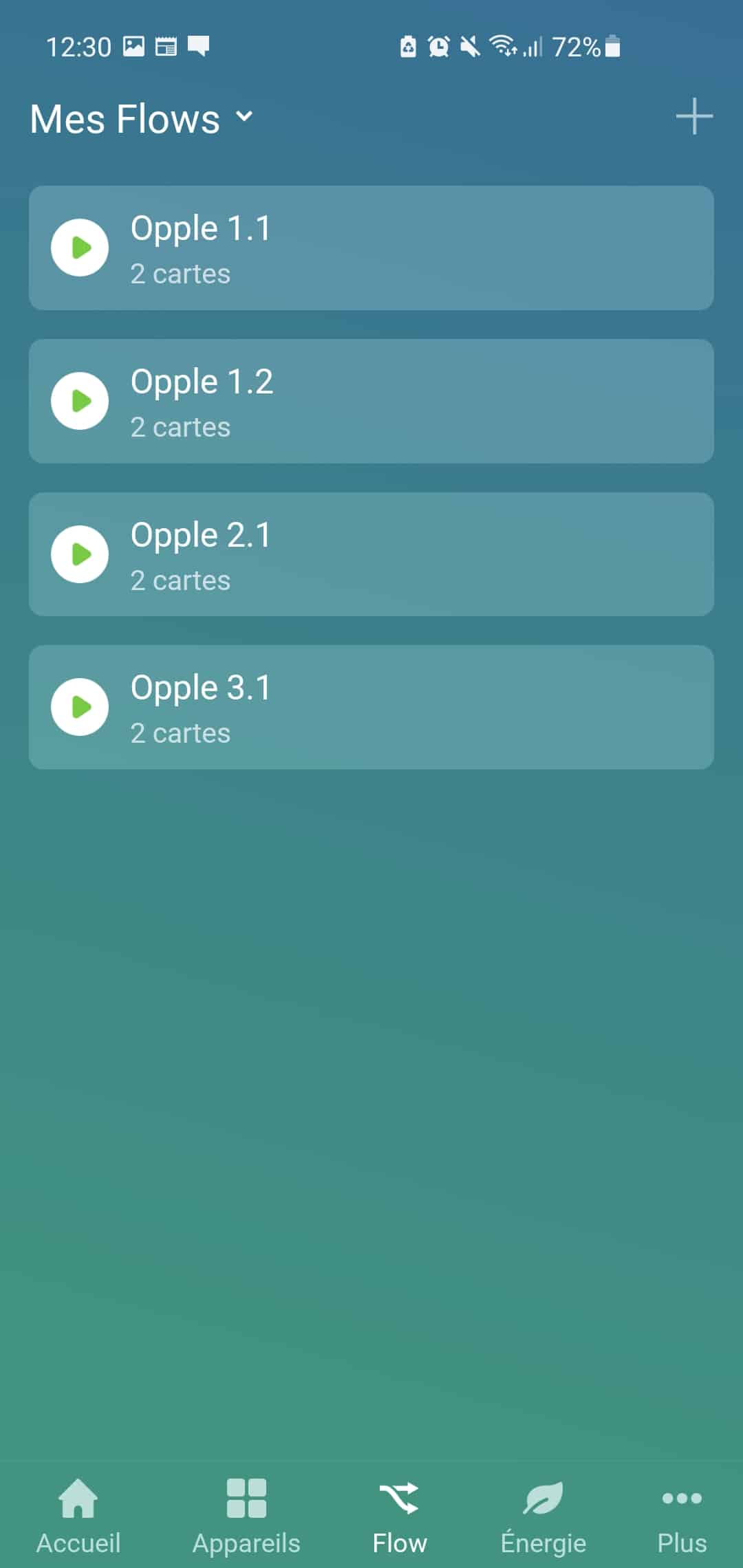Switch to the Accueil tab
This screenshot has width=743, height=1568.
point(78,1516)
